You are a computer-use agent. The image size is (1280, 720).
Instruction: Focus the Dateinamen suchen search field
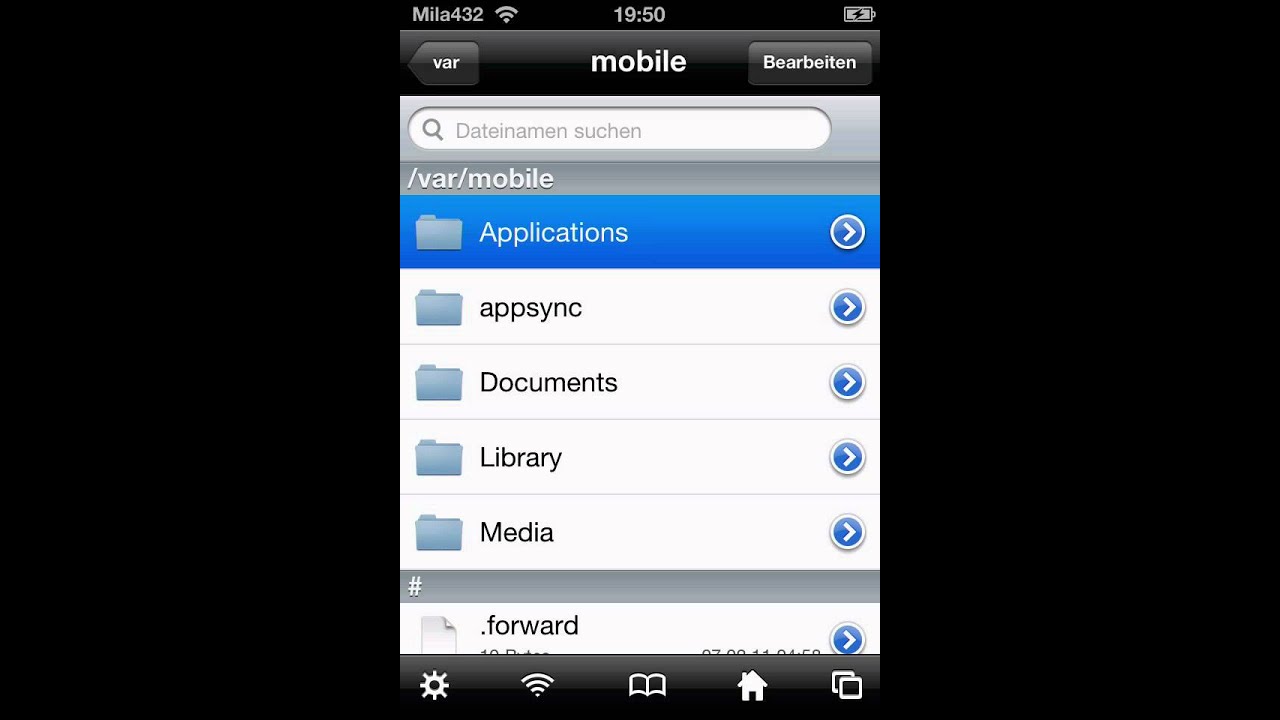click(x=620, y=130)
